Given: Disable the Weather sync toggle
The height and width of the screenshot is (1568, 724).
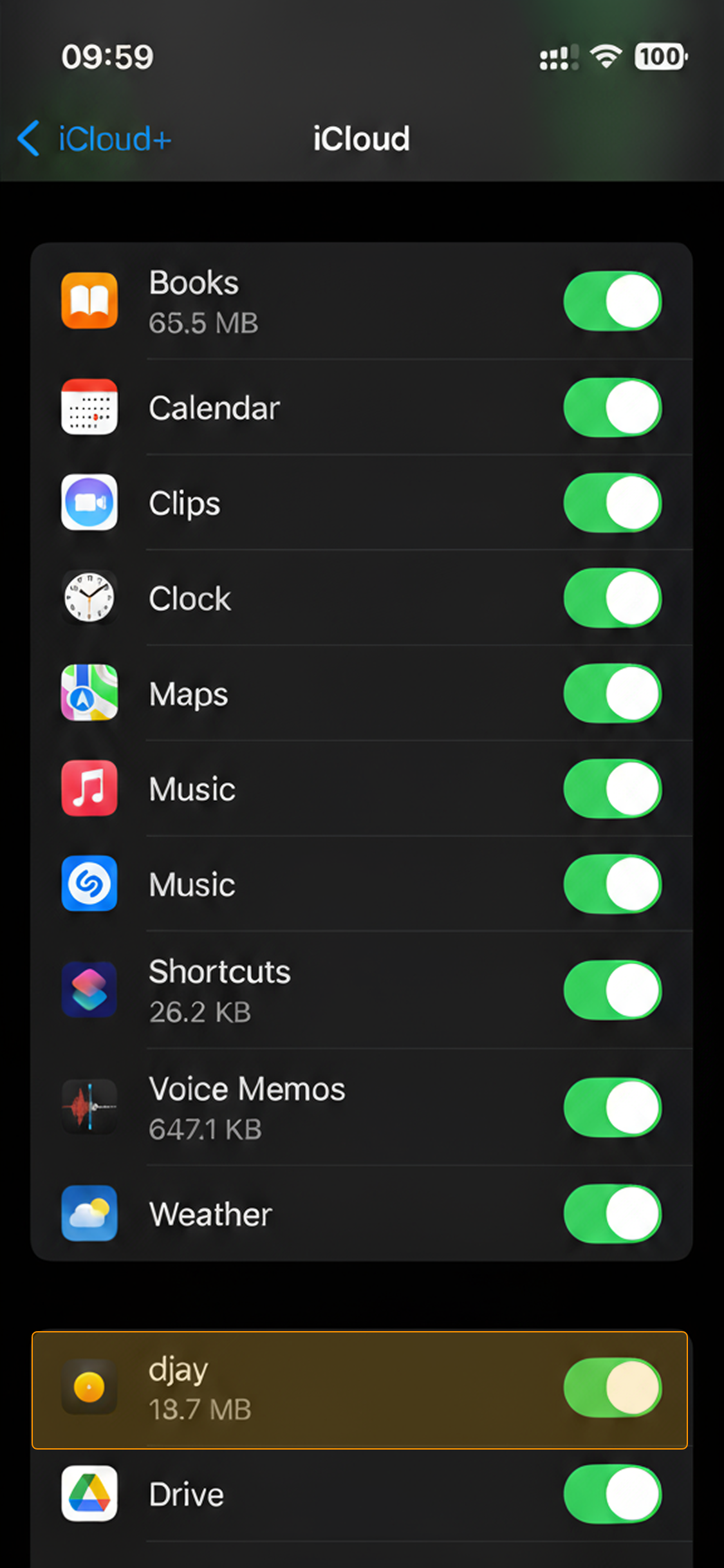Looking at the screenshot, I should coord(612,1211).
